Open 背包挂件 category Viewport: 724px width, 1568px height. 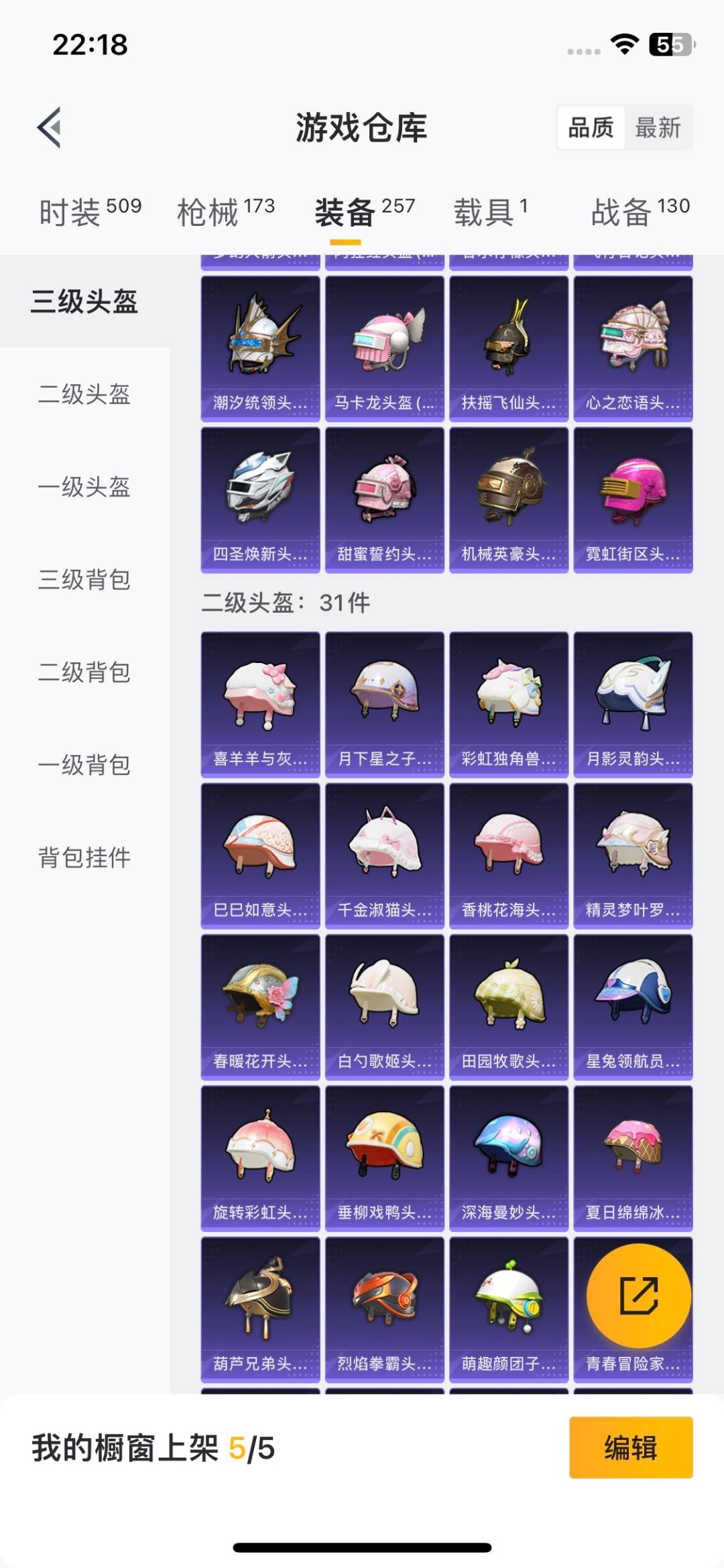point(84,857)
